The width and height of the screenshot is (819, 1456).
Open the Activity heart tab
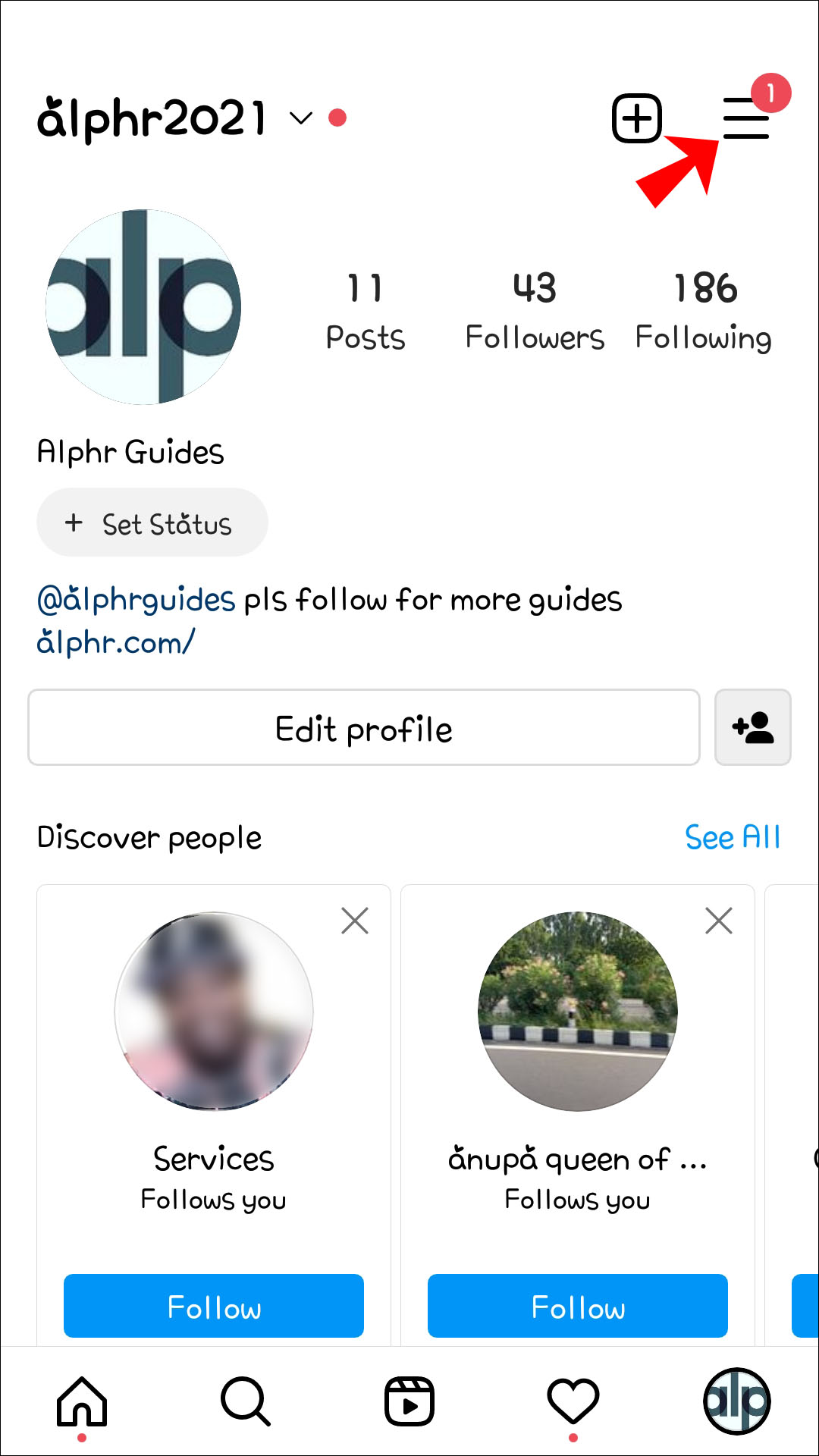[573, 1401]
